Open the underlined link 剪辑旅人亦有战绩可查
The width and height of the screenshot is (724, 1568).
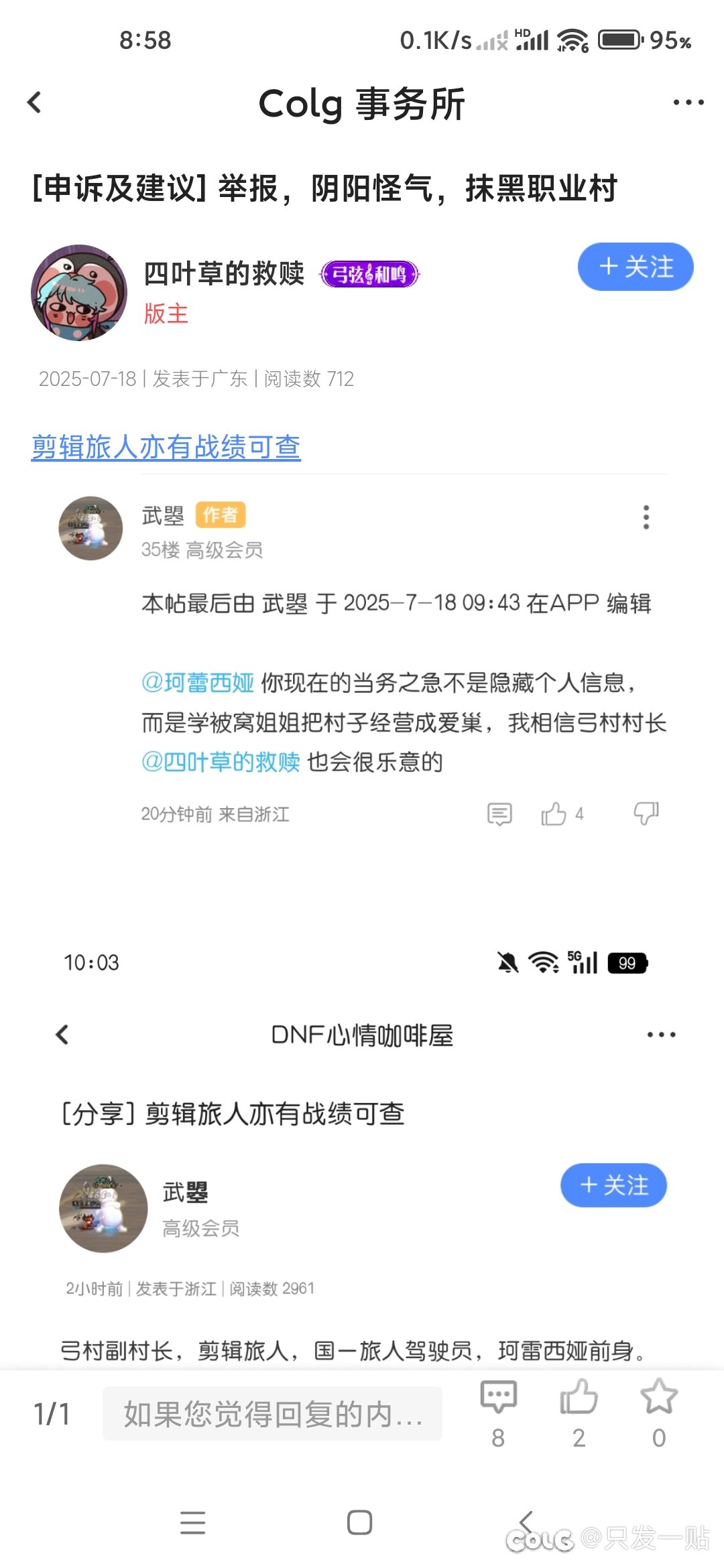(x=166, y=447)
